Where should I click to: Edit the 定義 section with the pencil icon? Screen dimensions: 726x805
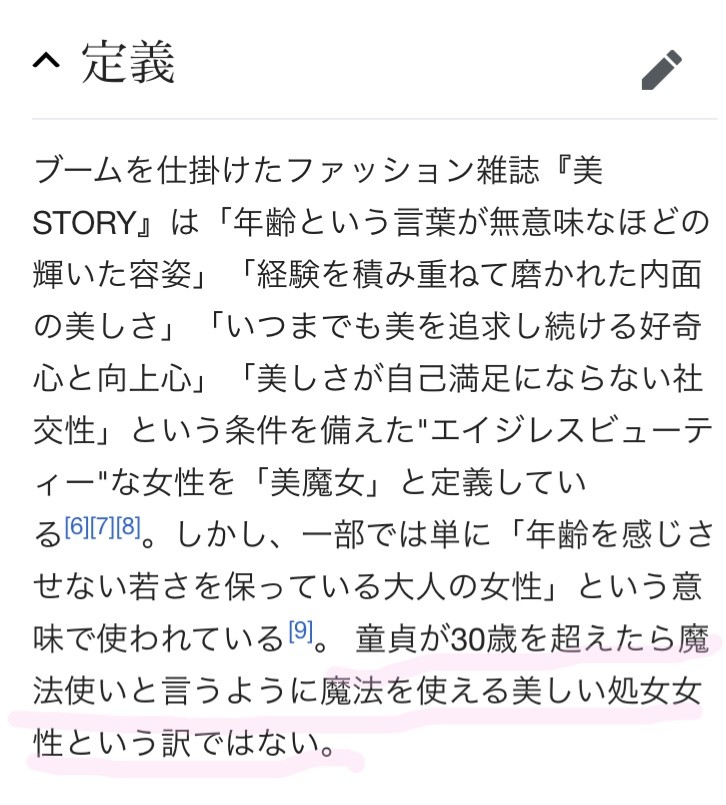(661, 69)
